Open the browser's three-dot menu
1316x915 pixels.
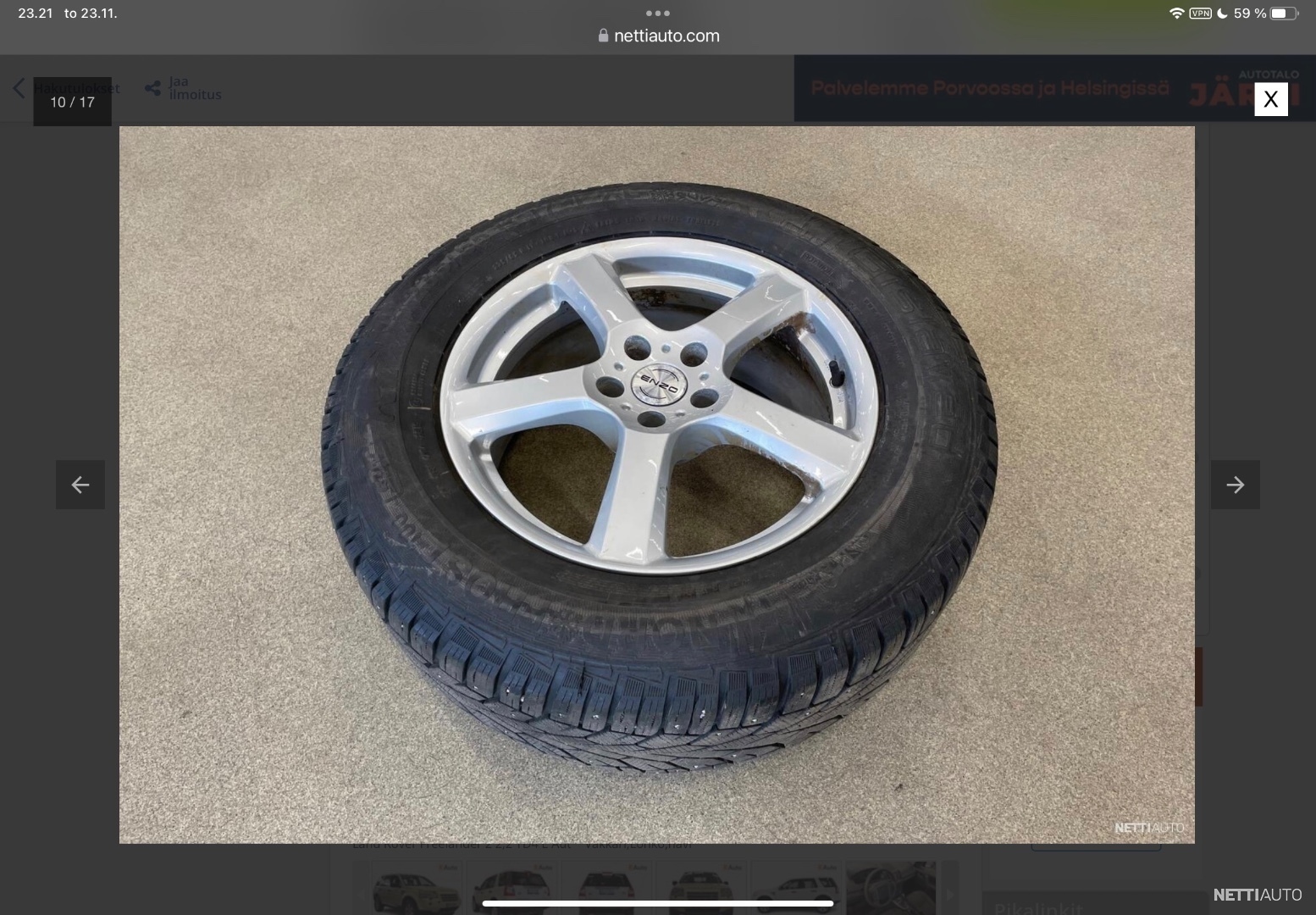tap(658, 13)
